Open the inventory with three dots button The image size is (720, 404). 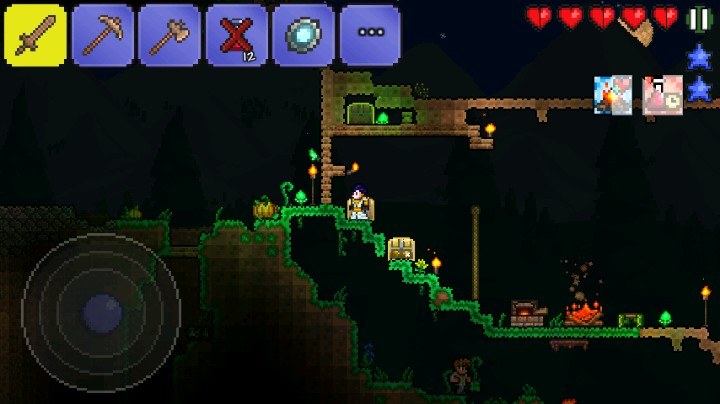pos(370,35)
